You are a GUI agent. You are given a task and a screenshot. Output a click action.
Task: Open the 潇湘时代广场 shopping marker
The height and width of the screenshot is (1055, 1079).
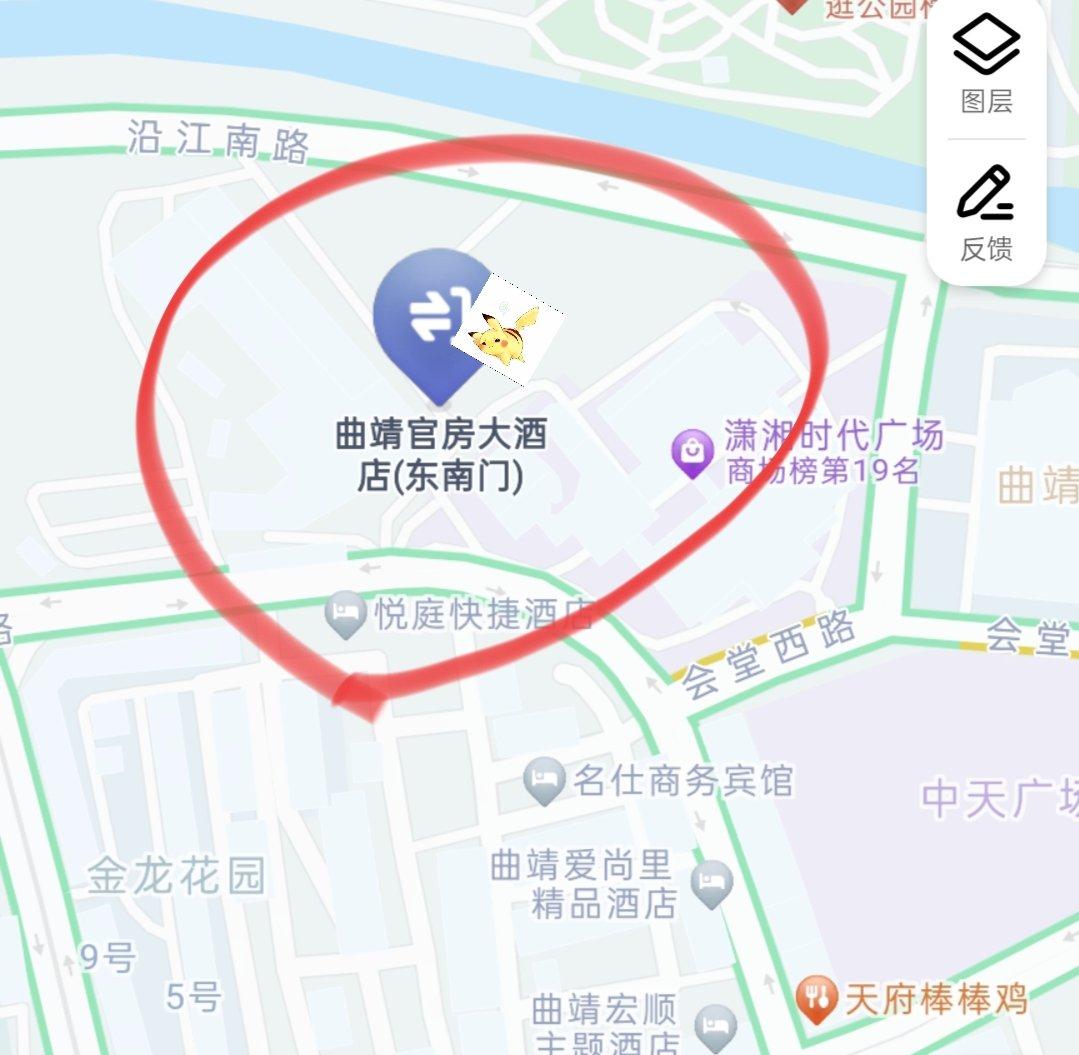pos(692,453)
